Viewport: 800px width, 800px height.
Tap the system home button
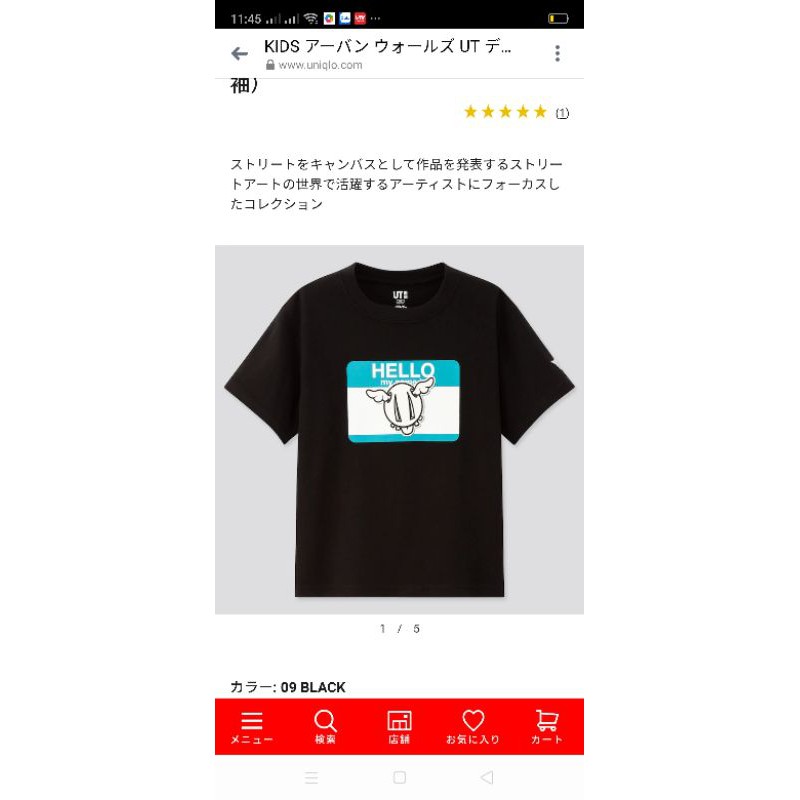point(399,777)
